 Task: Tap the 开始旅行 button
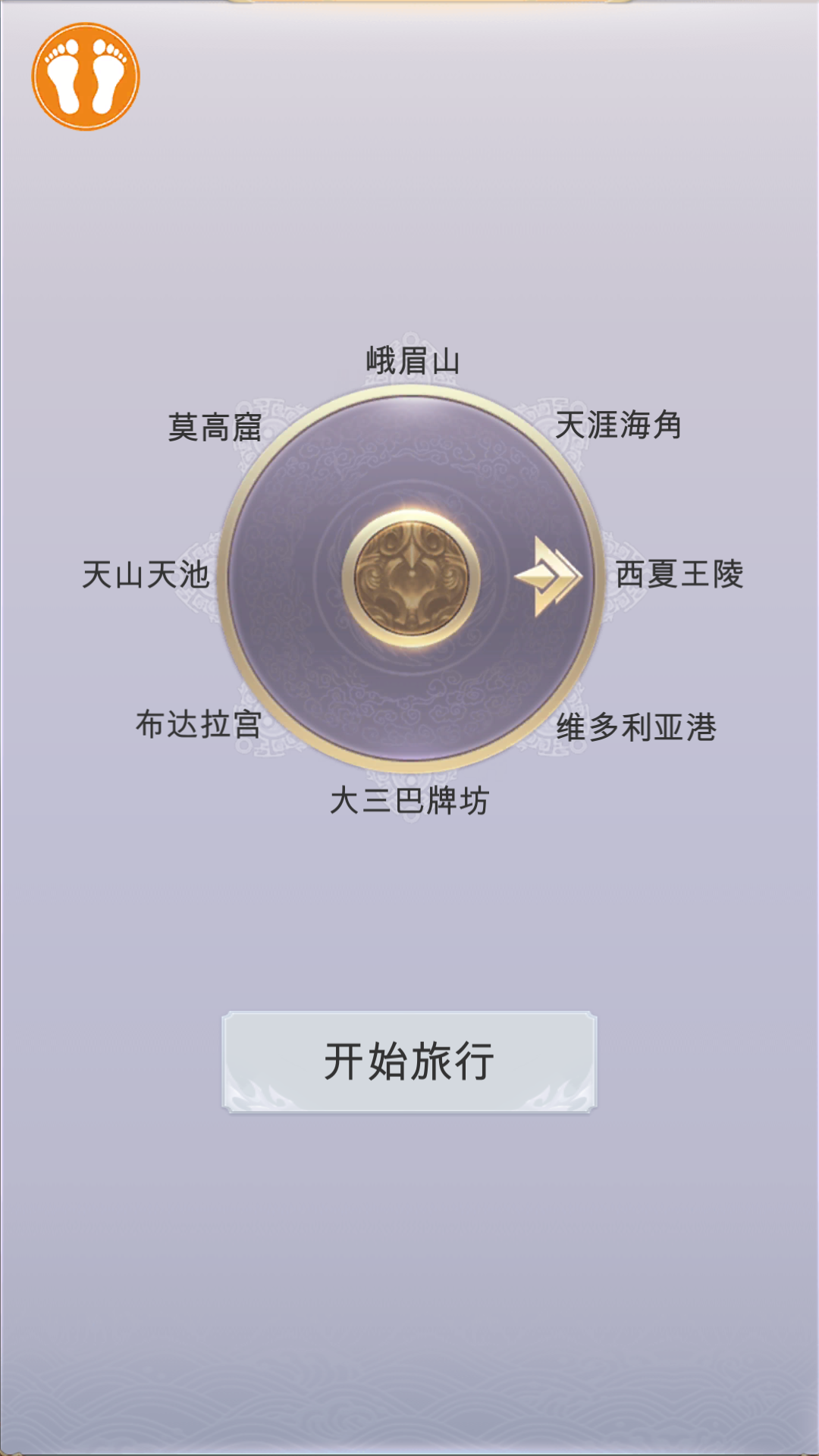pyautogui.click(x=409, y=1062)
